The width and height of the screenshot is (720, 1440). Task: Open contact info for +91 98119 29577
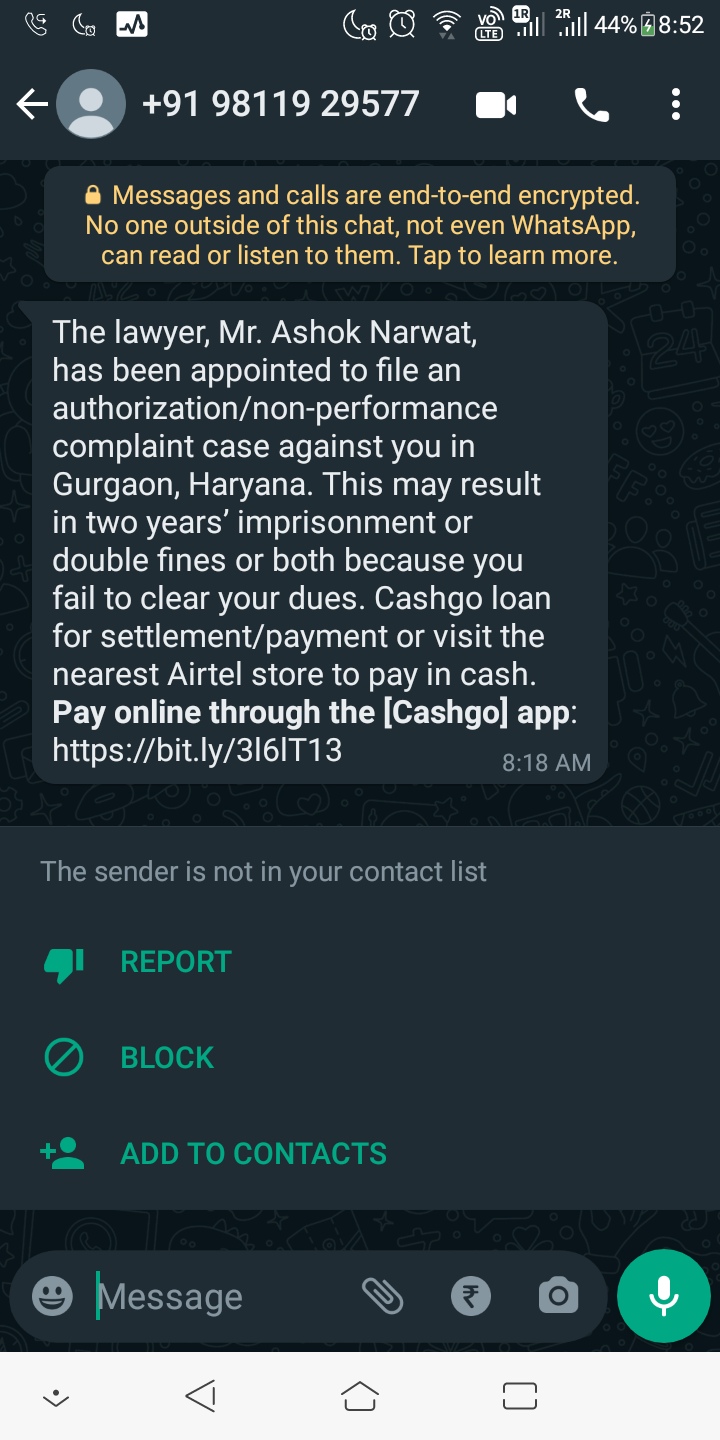pos(280,104)
